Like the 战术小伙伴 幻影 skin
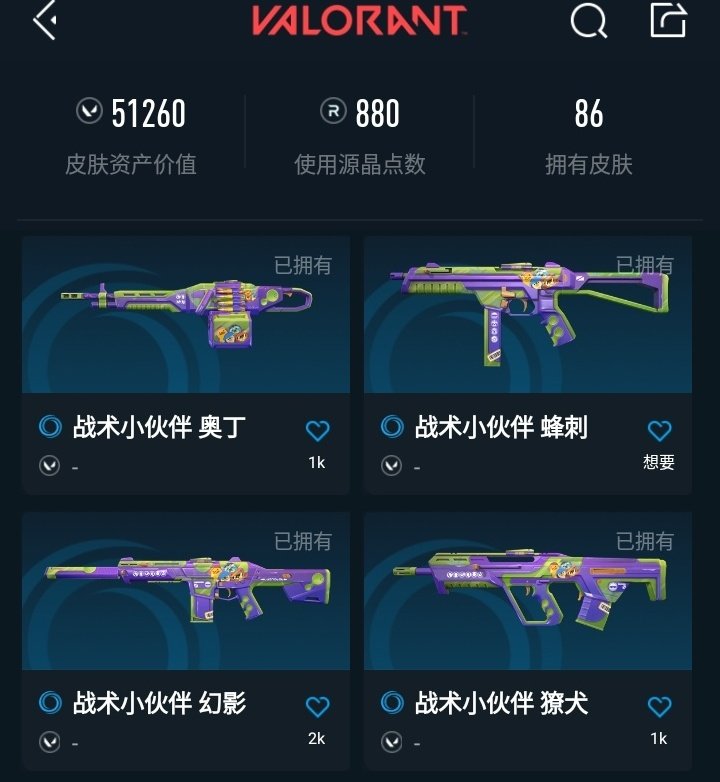This screenshot has width=720, height=782. tap(317, 707)
